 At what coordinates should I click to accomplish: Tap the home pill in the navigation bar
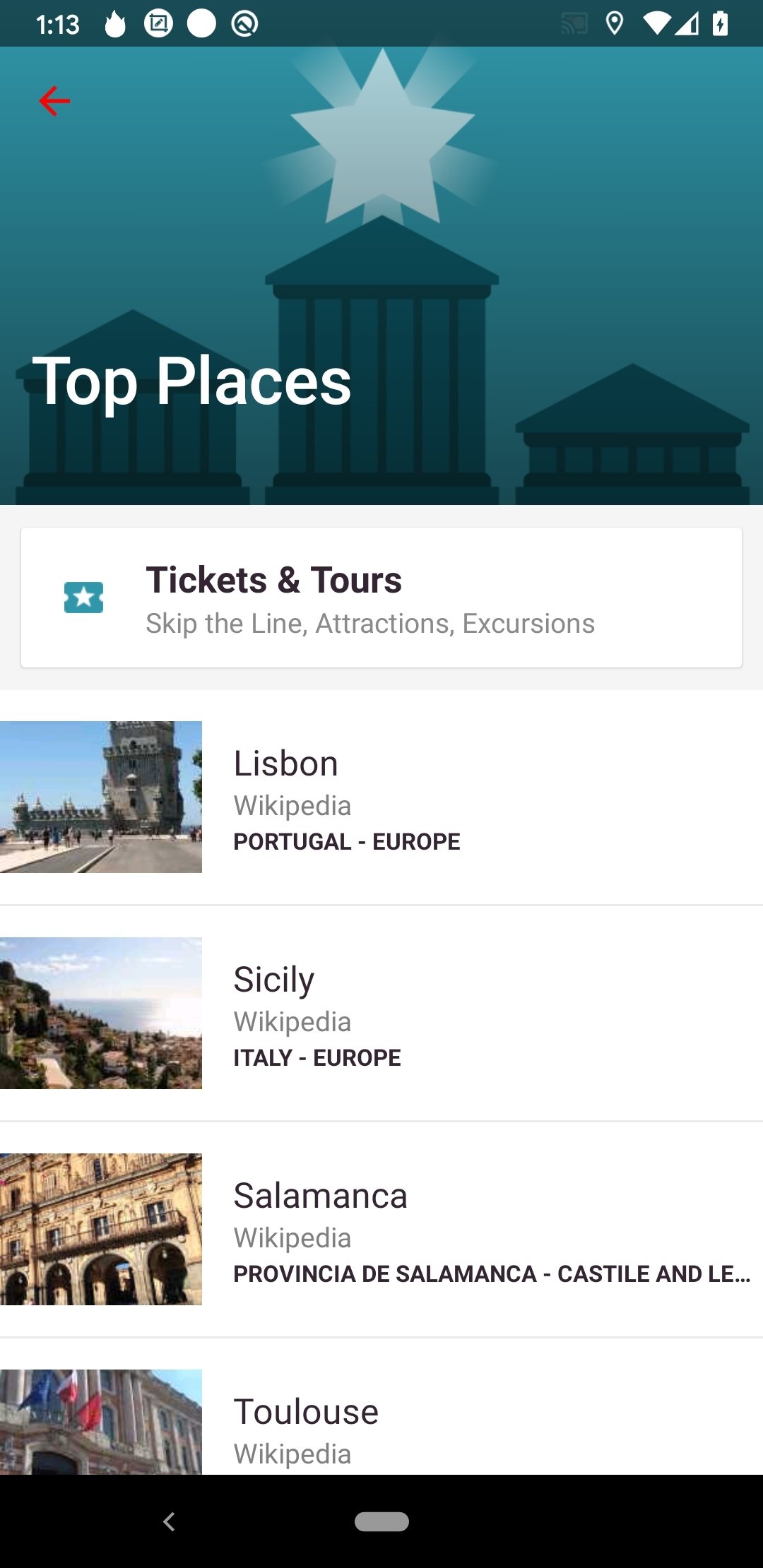point(381,1521)
